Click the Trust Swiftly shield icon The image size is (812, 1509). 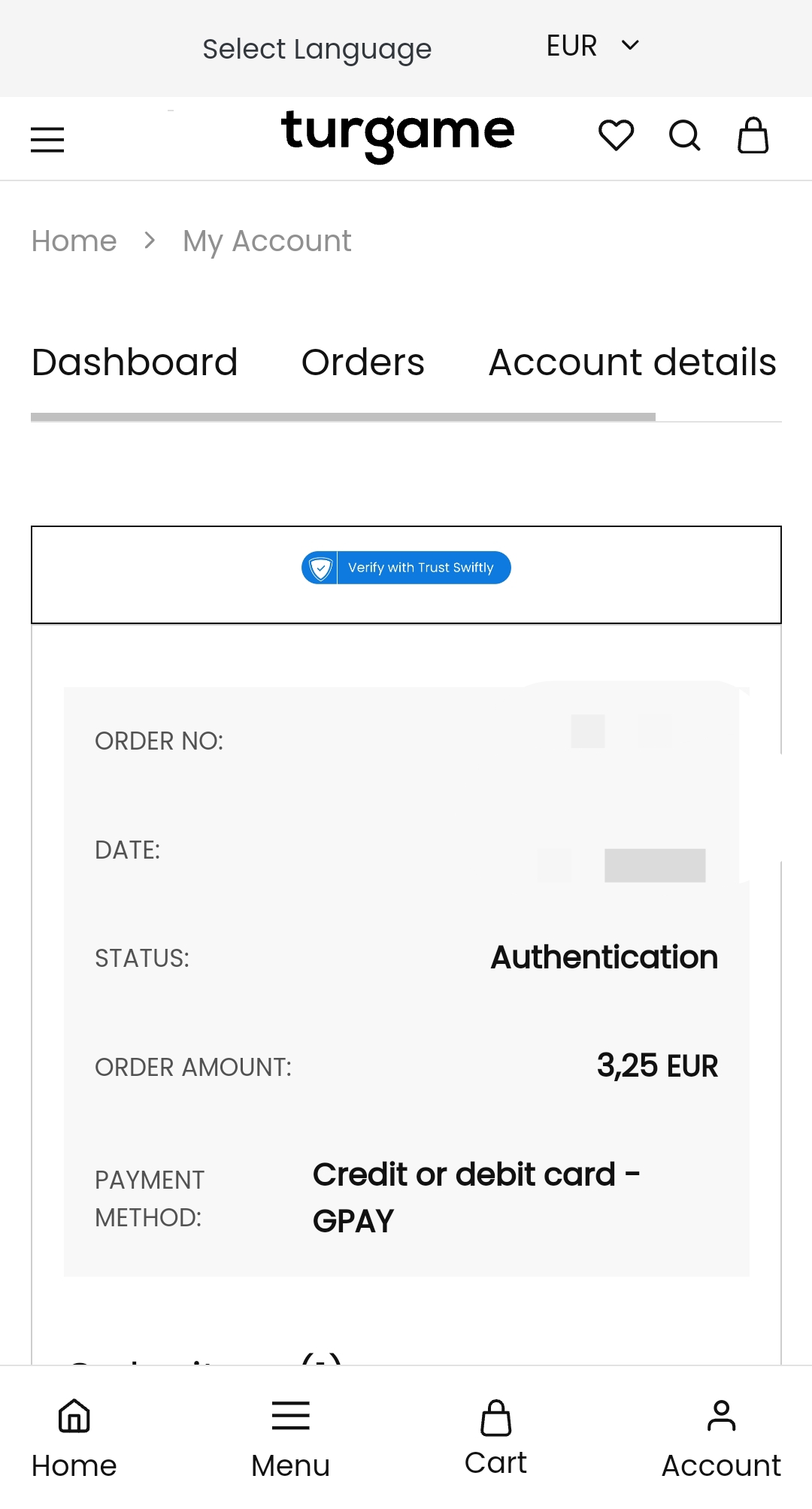320,568
